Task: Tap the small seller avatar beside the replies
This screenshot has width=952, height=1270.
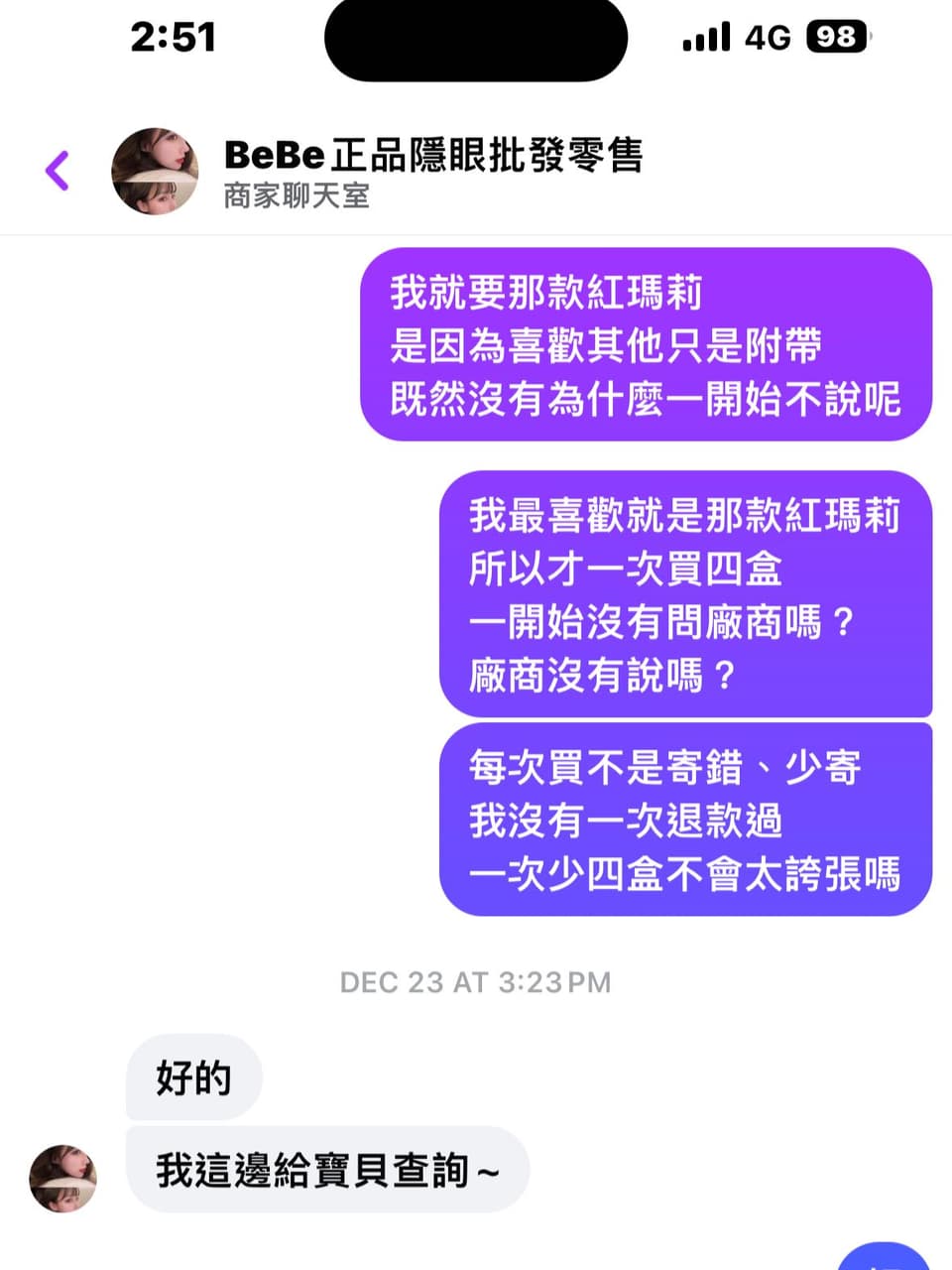Action: (x=61, y=1177)
